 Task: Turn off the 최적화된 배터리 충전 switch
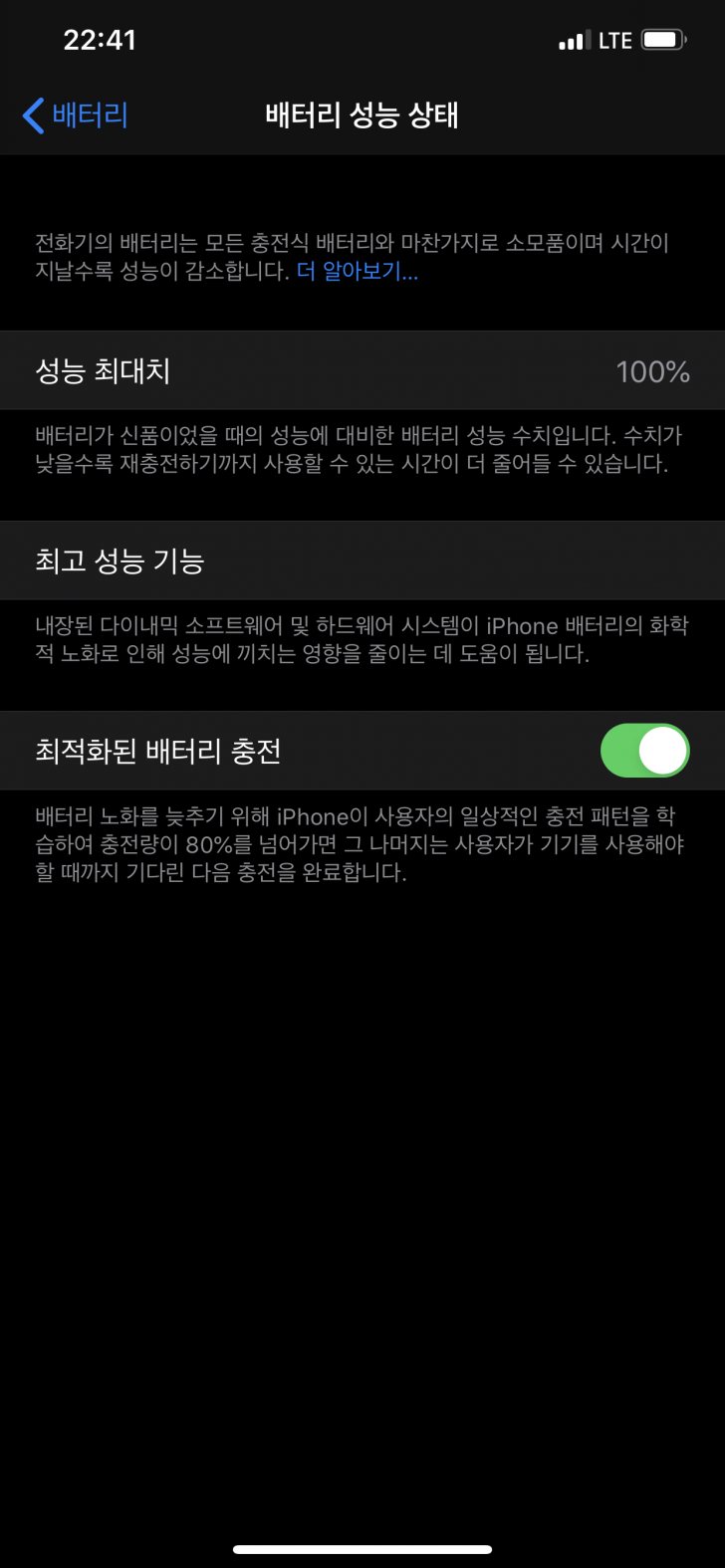[644, 751]
